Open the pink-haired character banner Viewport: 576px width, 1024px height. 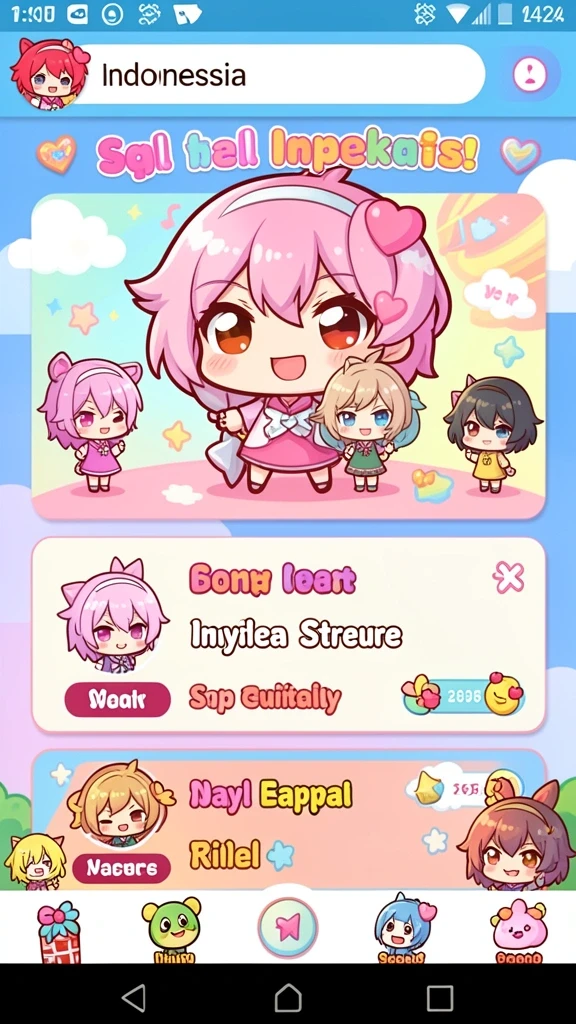pyautogui.click(x=288, y=356)
